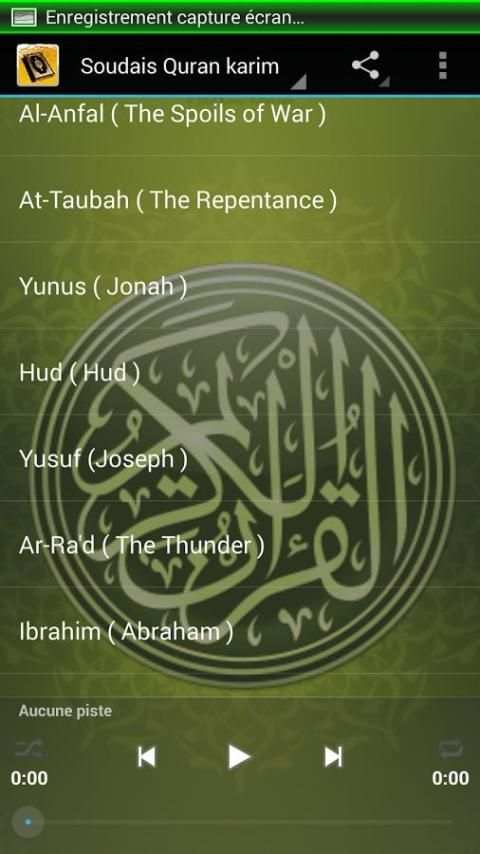This screenshot has width=480, height=854.
Task: Select At-Taubah (The Repentance) surah
Action: pyautogui.click(x=240, y=200)
